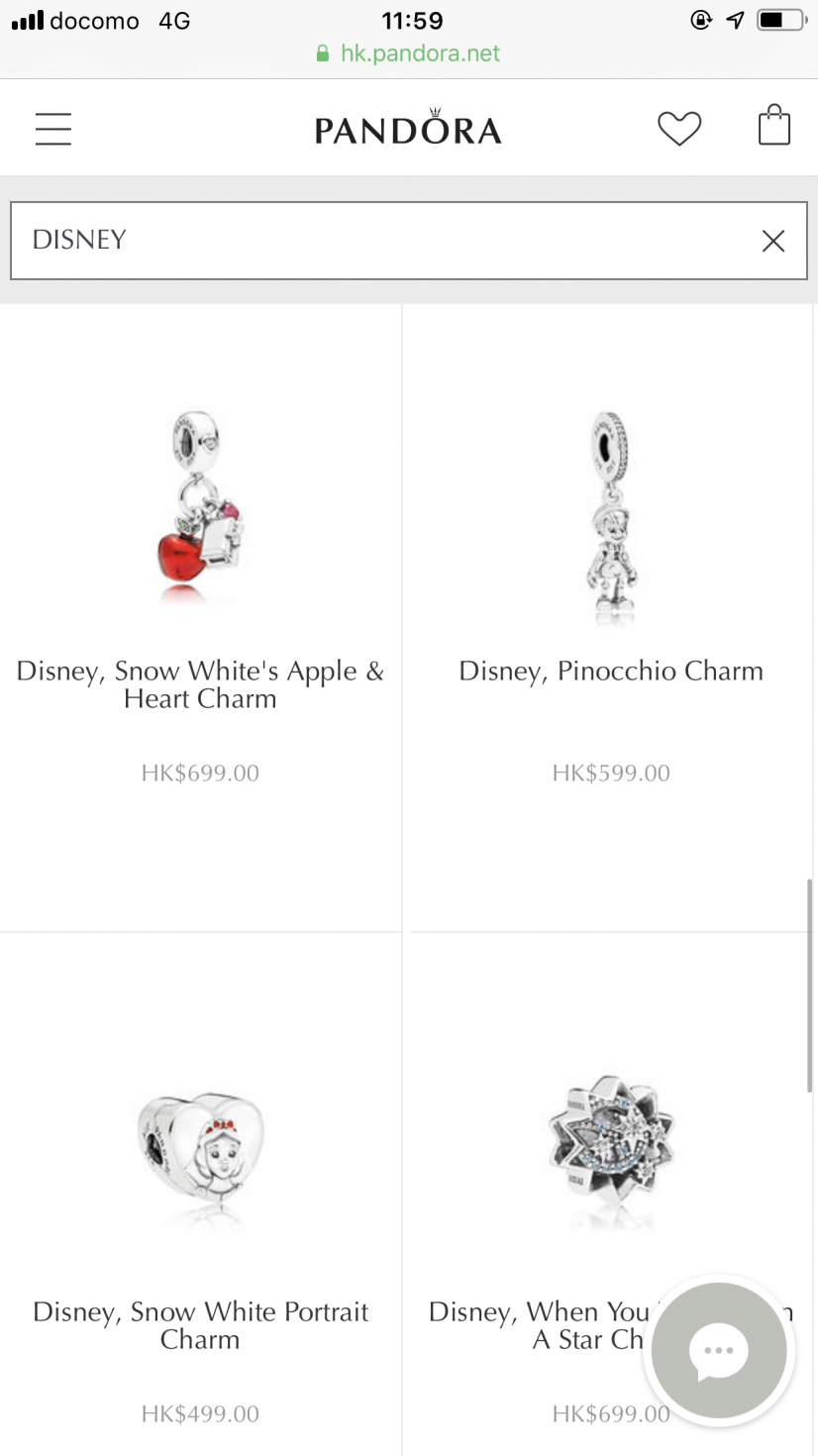Viewport: 818px width, 1456px height.
Task: Clear the search text with X
Action: click(772, 241)
